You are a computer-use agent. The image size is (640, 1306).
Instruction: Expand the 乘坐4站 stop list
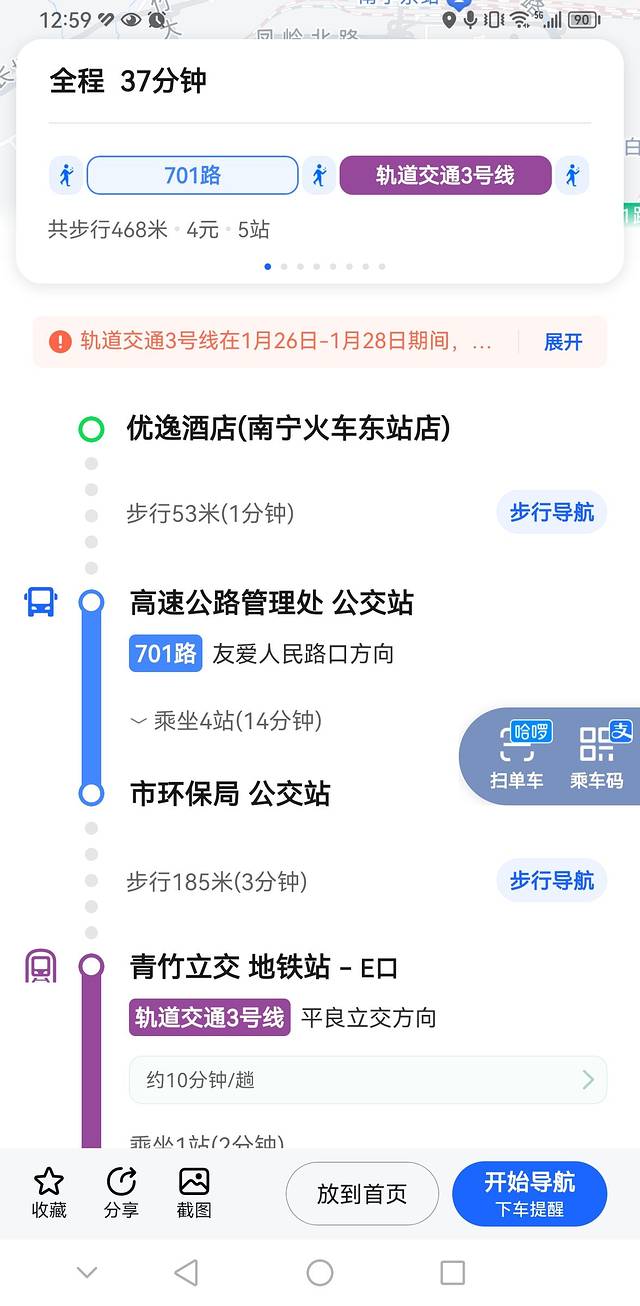(226, 721)
